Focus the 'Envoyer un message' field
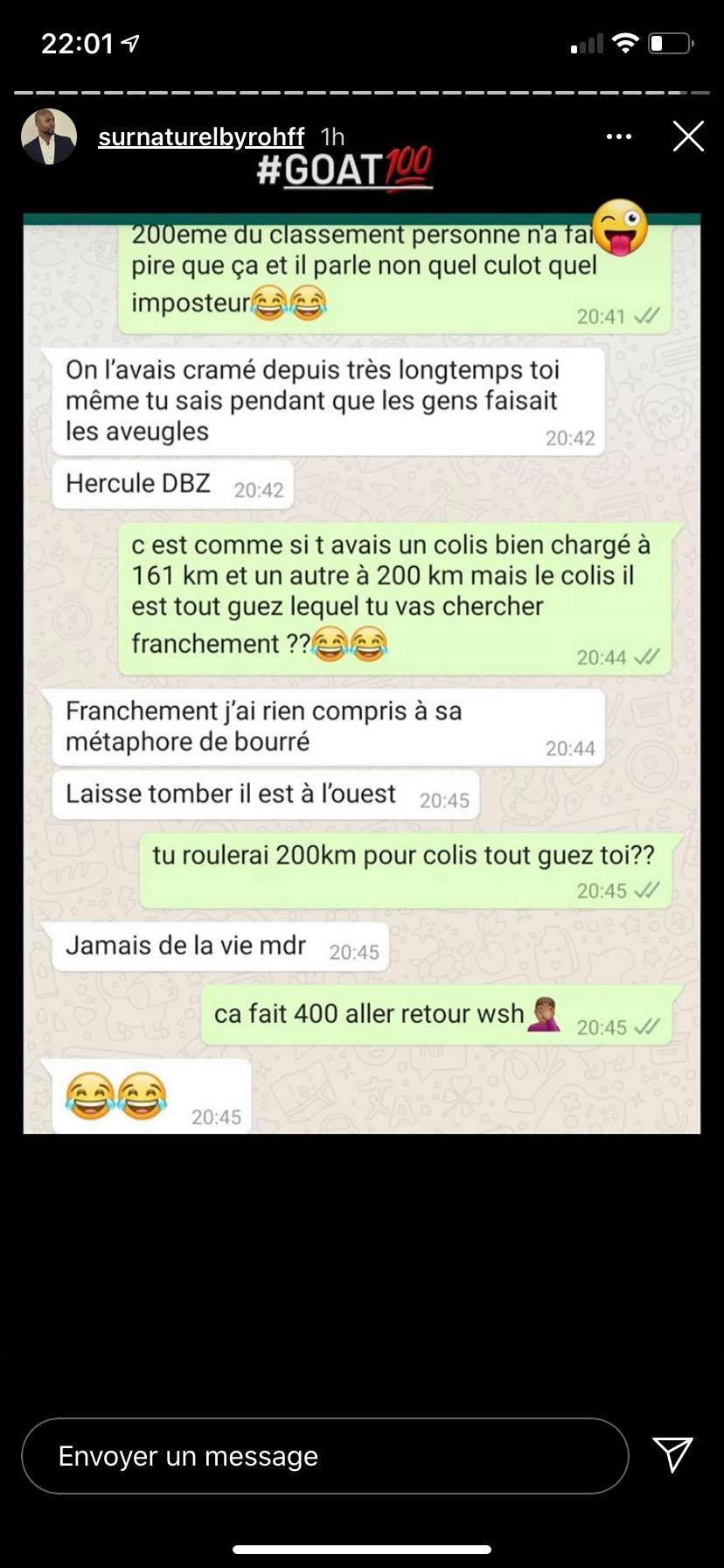Screen dimensions: 724x1568 tap(324, 1456)
